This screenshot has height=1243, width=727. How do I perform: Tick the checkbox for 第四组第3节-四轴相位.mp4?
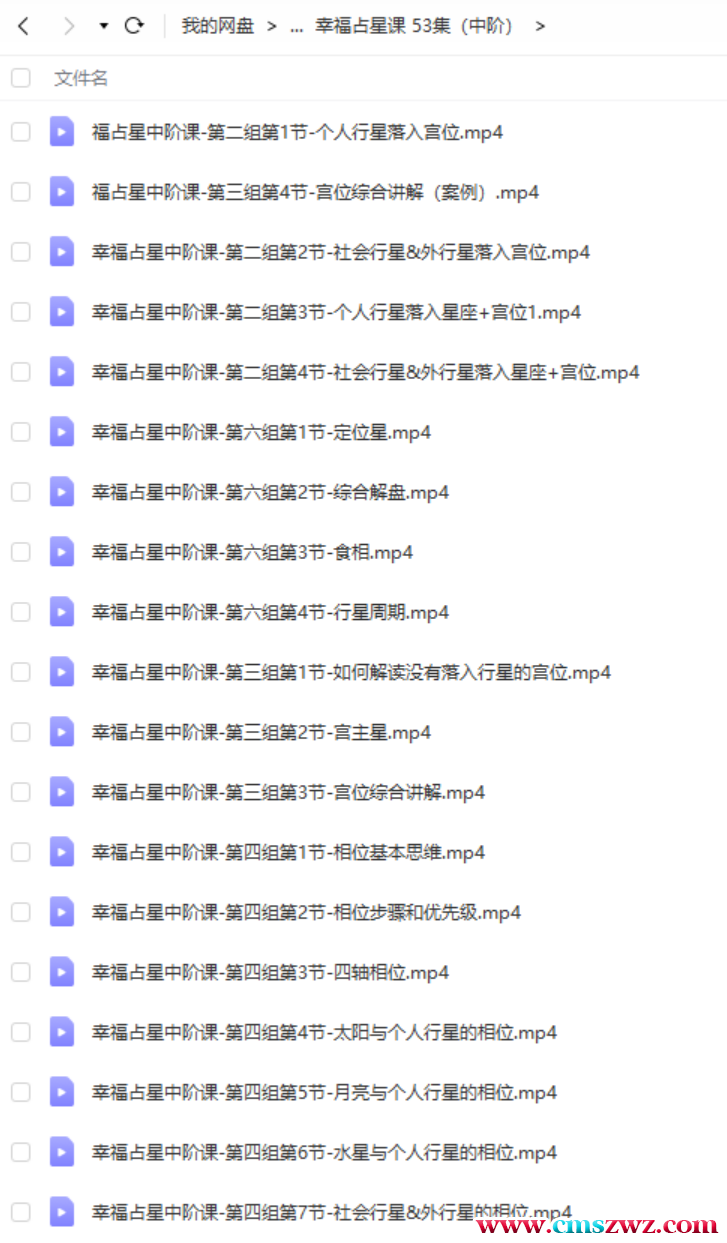pyautogui.click(x=20, y=972)
